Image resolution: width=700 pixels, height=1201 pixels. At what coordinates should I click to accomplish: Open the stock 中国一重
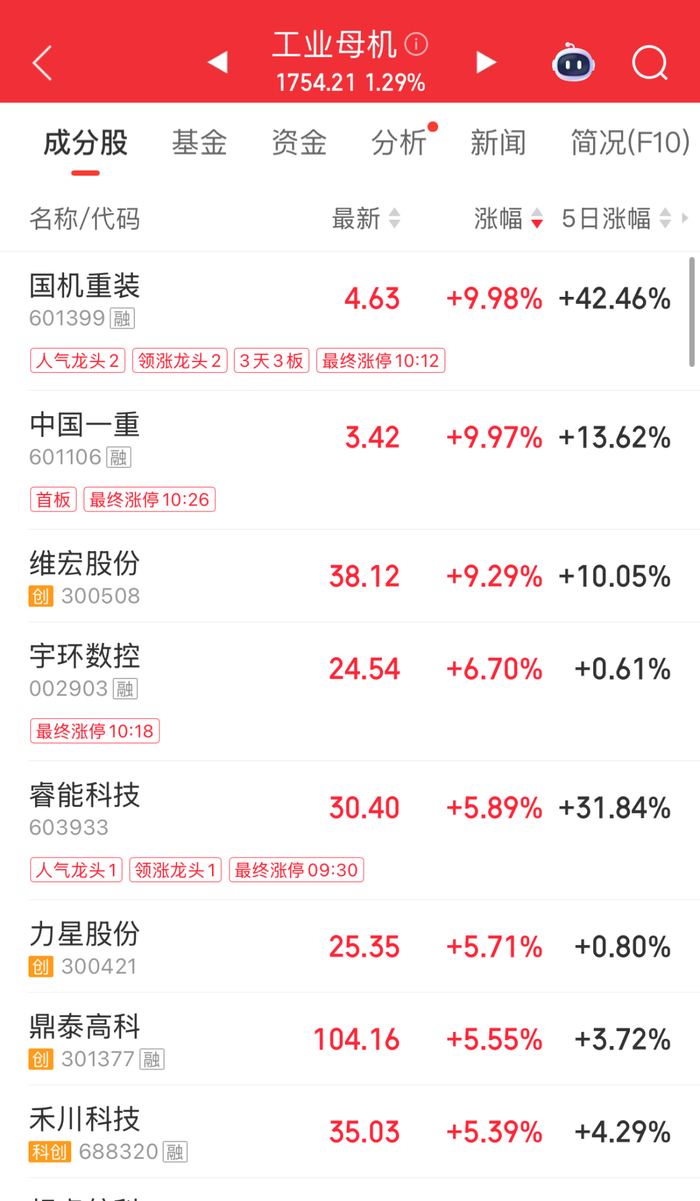click(x=85, y=425)
